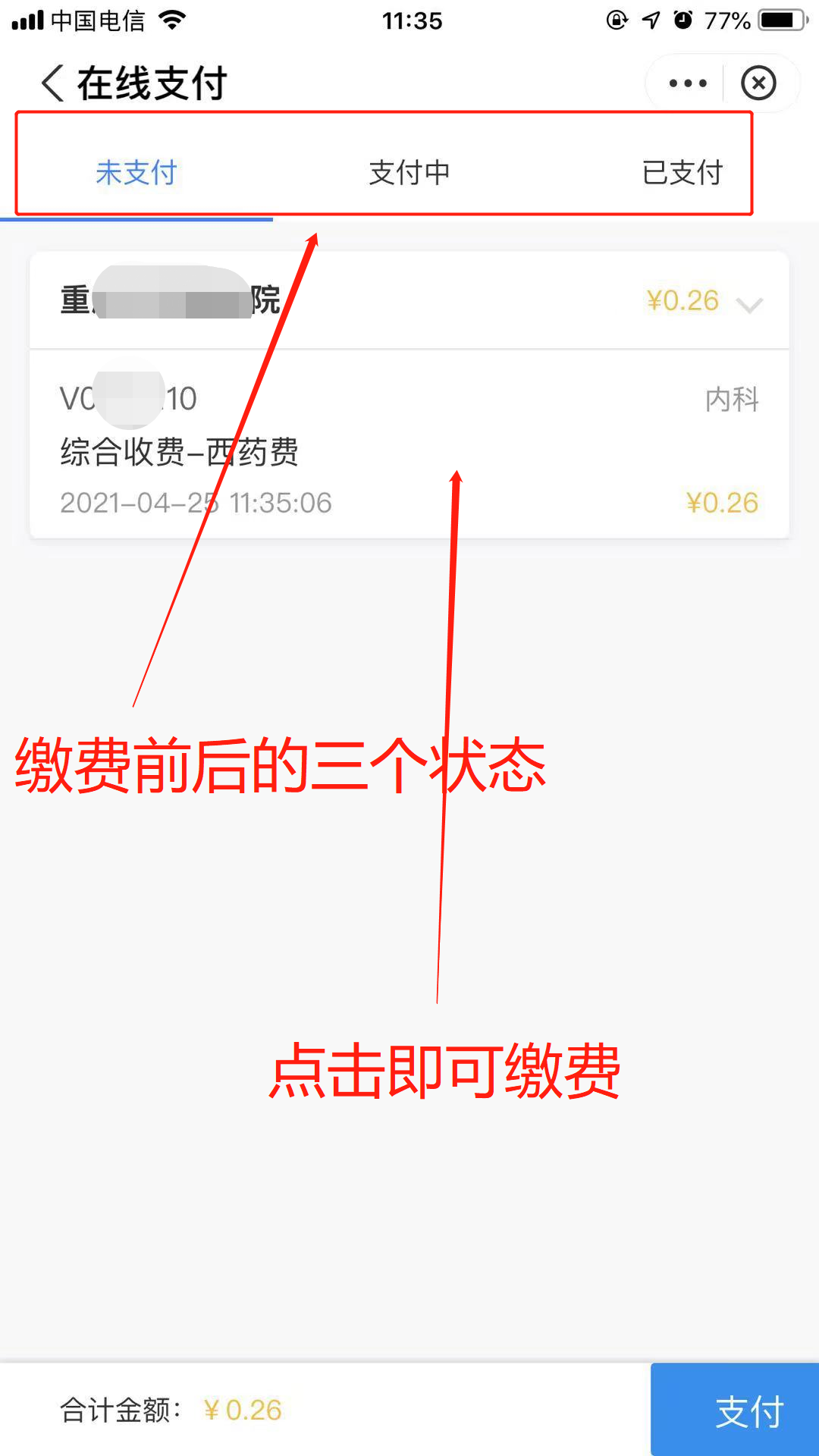Go back from 在线支付 page

(52, 83)
